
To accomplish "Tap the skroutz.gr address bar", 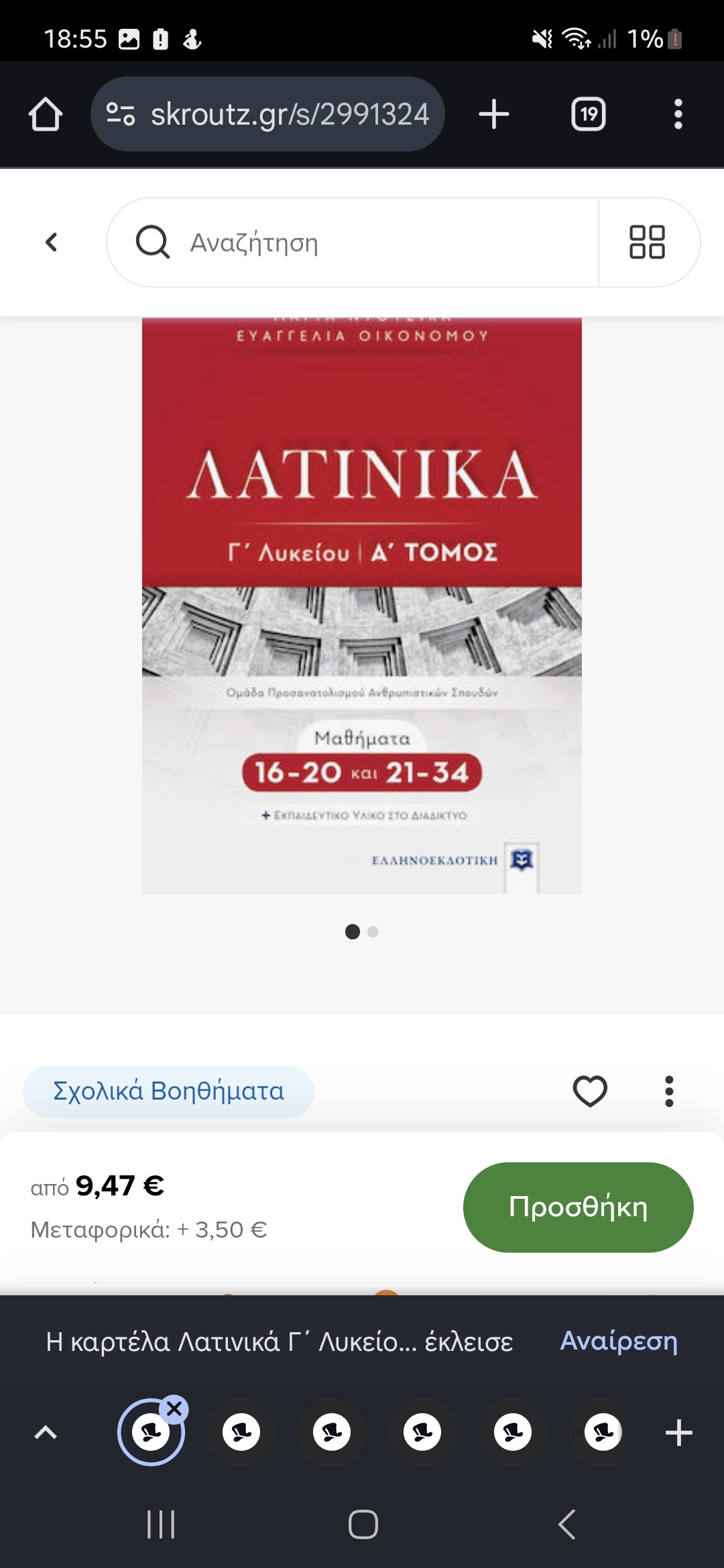I will 267,114.
